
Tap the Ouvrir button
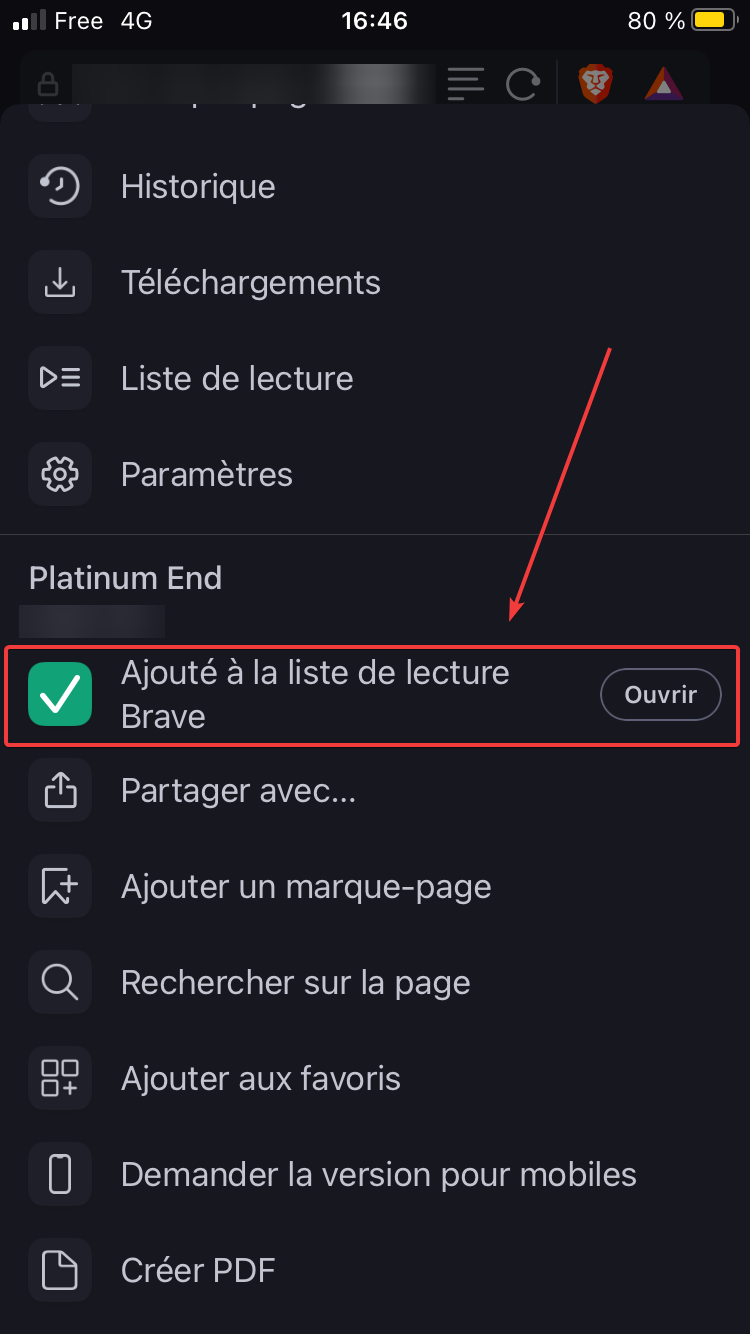click(660, 695)
